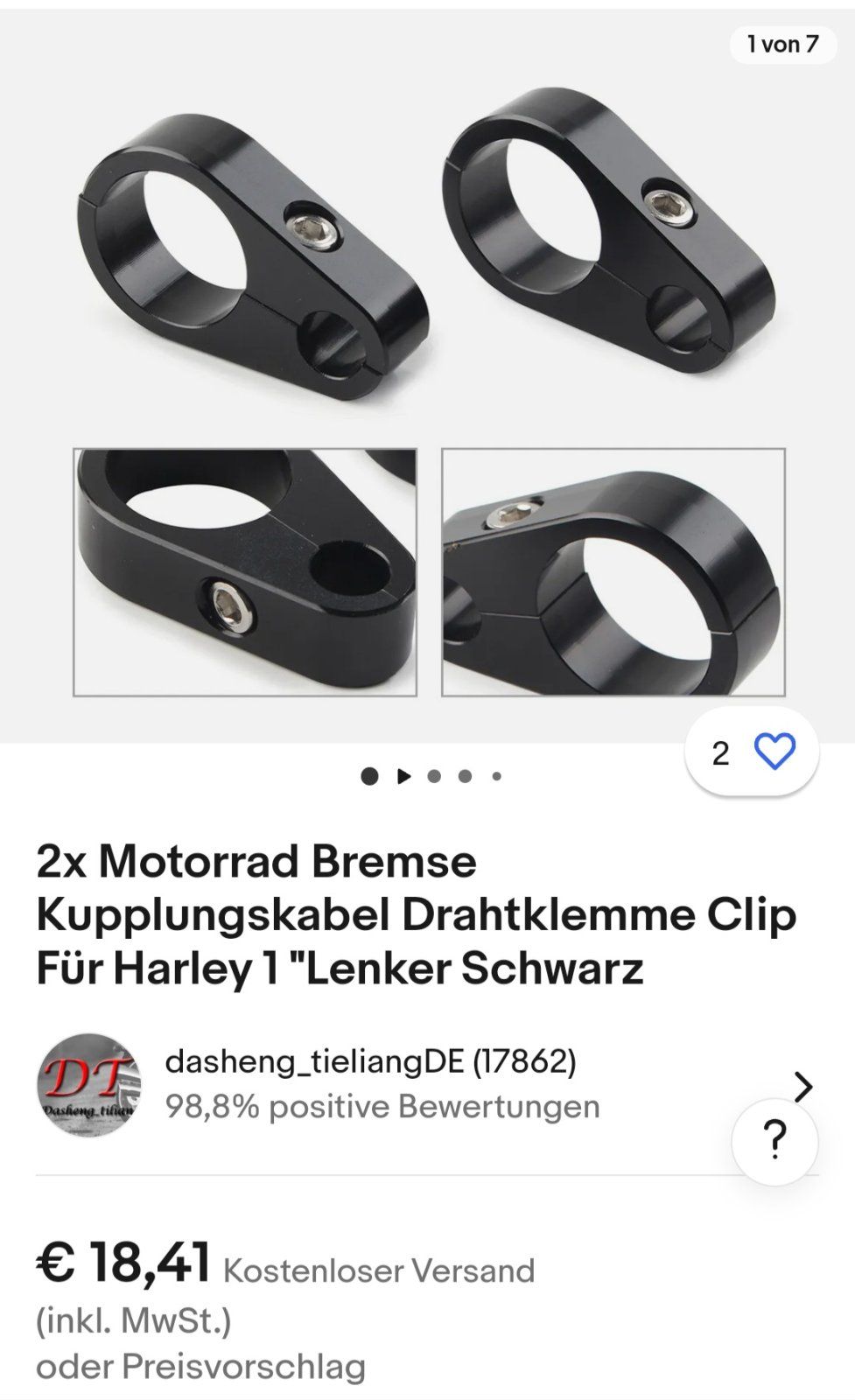Open seller dasheng_tieliangDE profile
The width and height of the screenshot is (855, 1400).
click(x=427, y=1086)
